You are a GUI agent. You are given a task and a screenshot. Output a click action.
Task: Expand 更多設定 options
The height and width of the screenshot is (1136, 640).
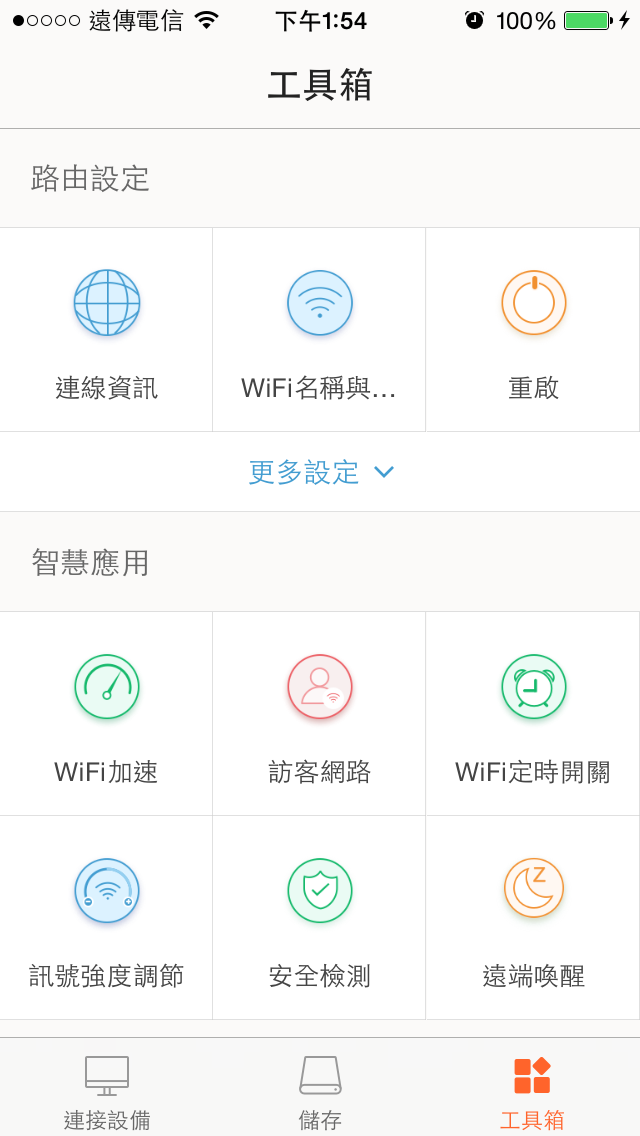(320, 472)
